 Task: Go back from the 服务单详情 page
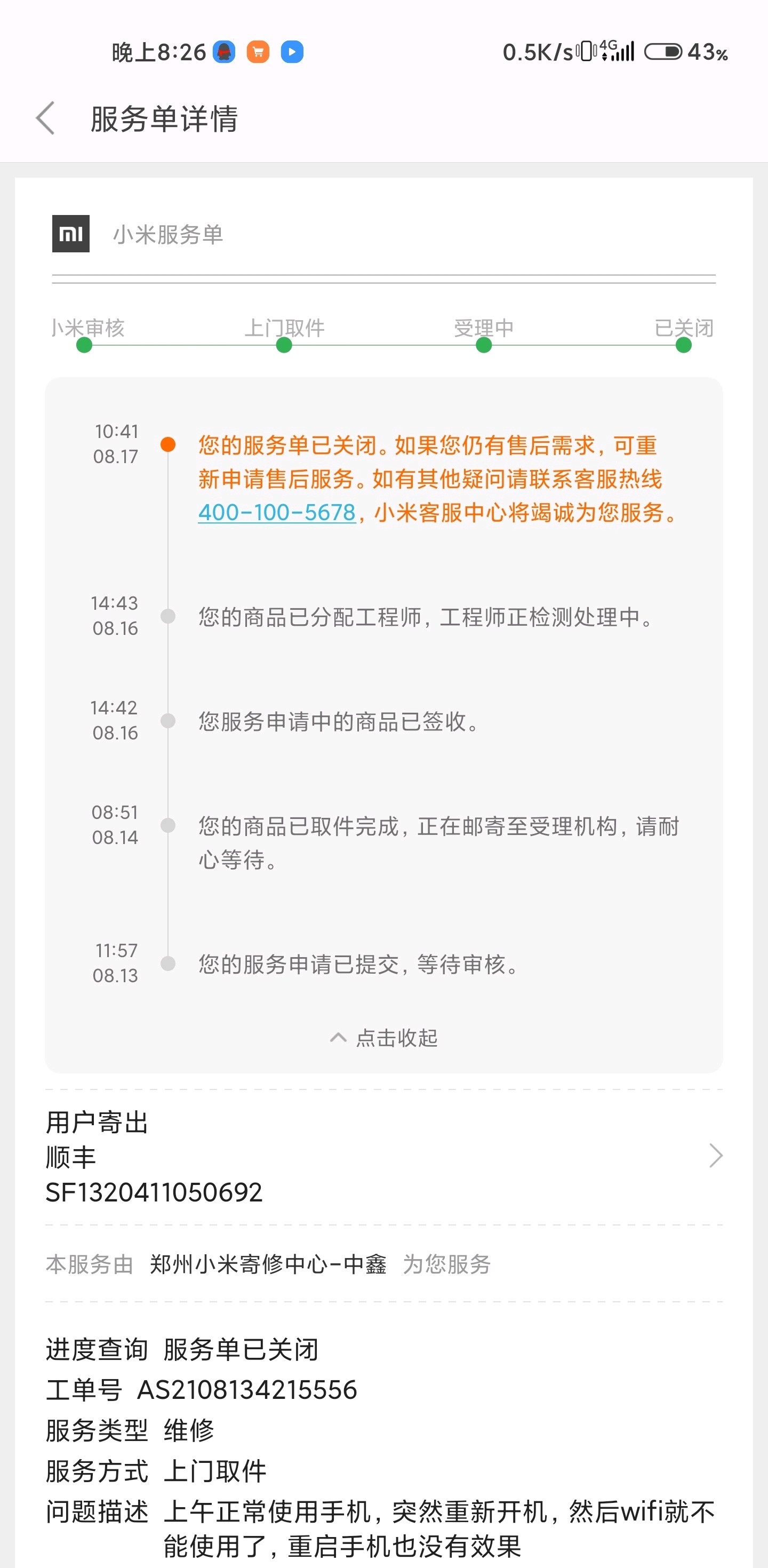click(46, 118)
